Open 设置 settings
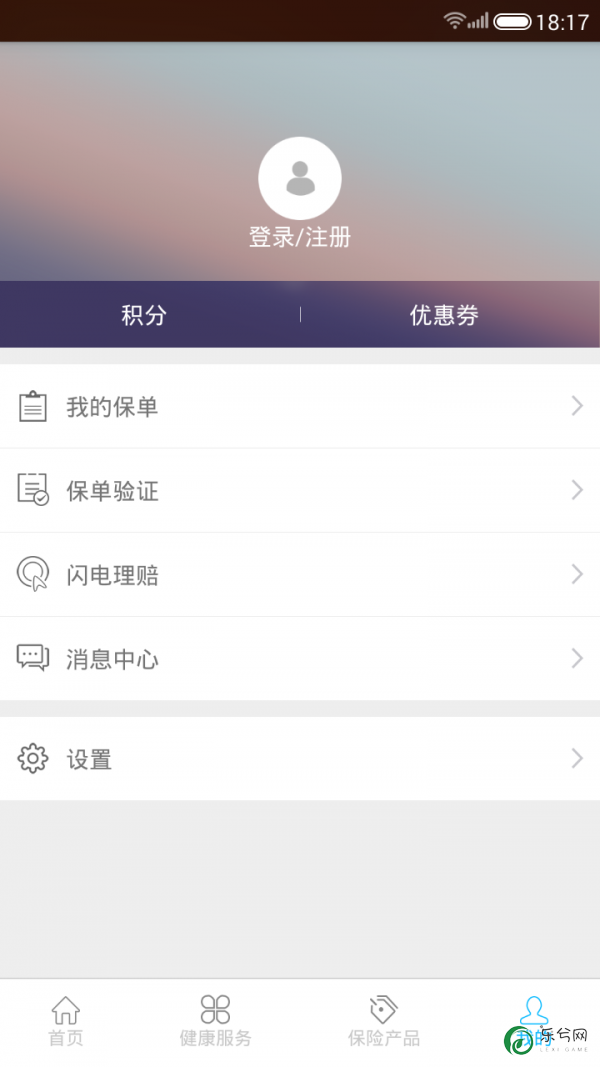600x1067 pixels. [300, 759]
